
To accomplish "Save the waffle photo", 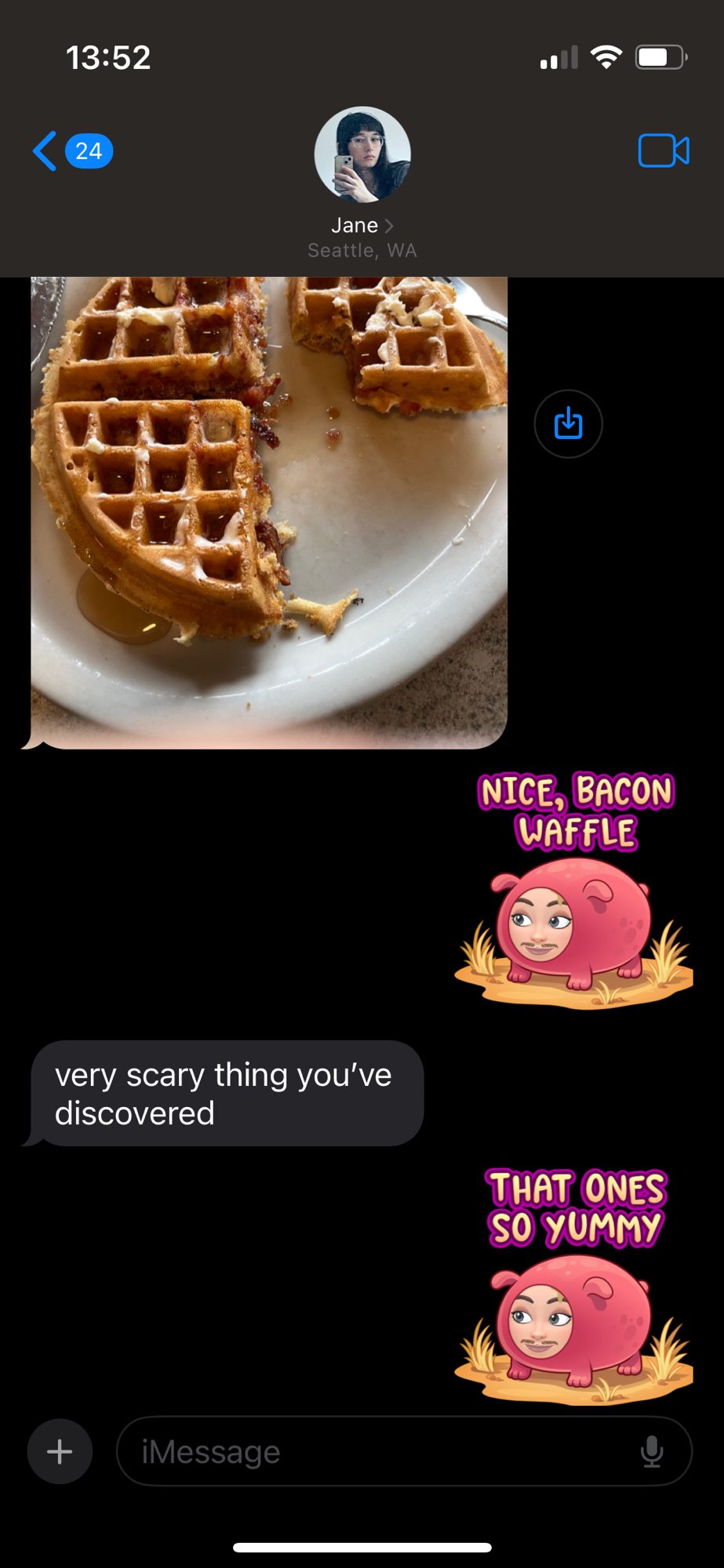I will tap(568, 423).
